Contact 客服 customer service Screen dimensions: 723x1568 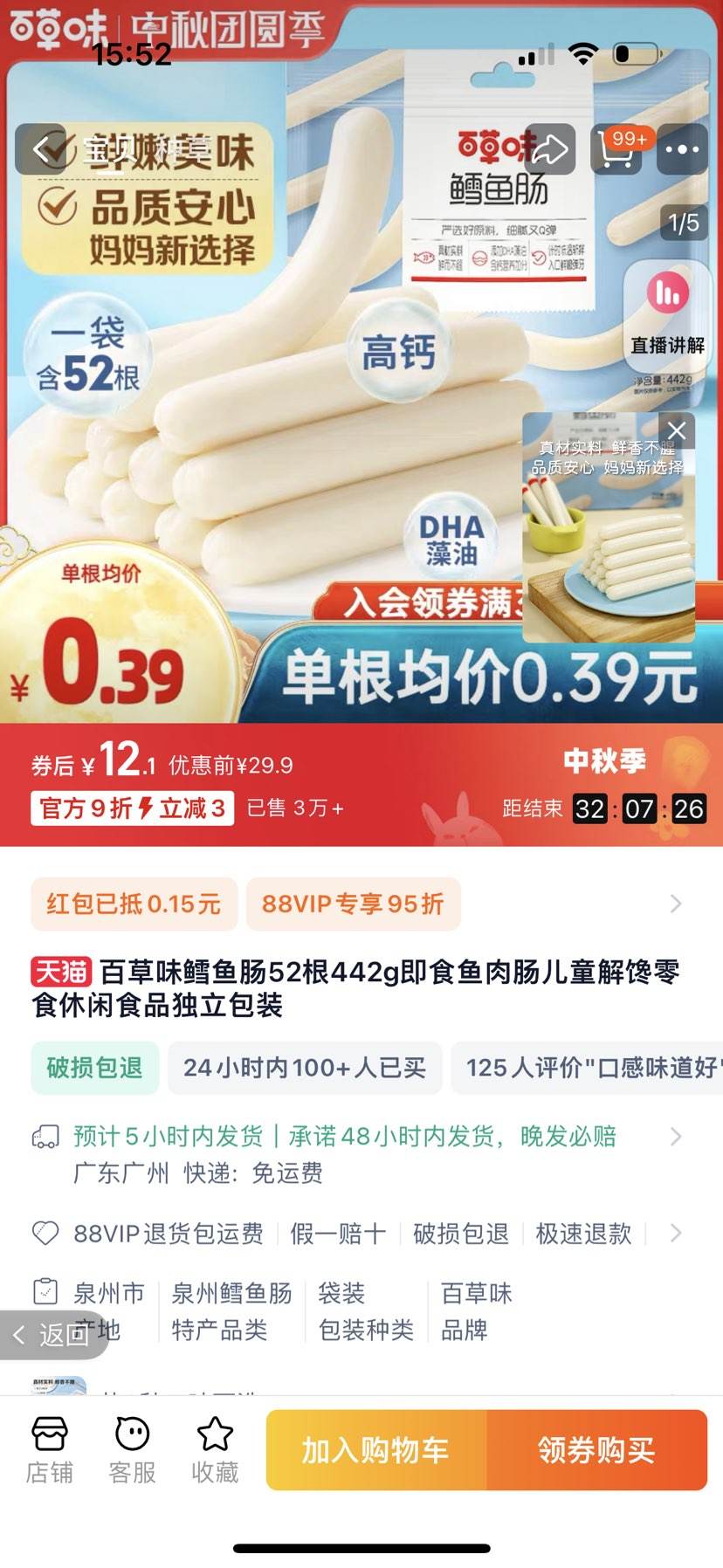tap(131, 1449)
